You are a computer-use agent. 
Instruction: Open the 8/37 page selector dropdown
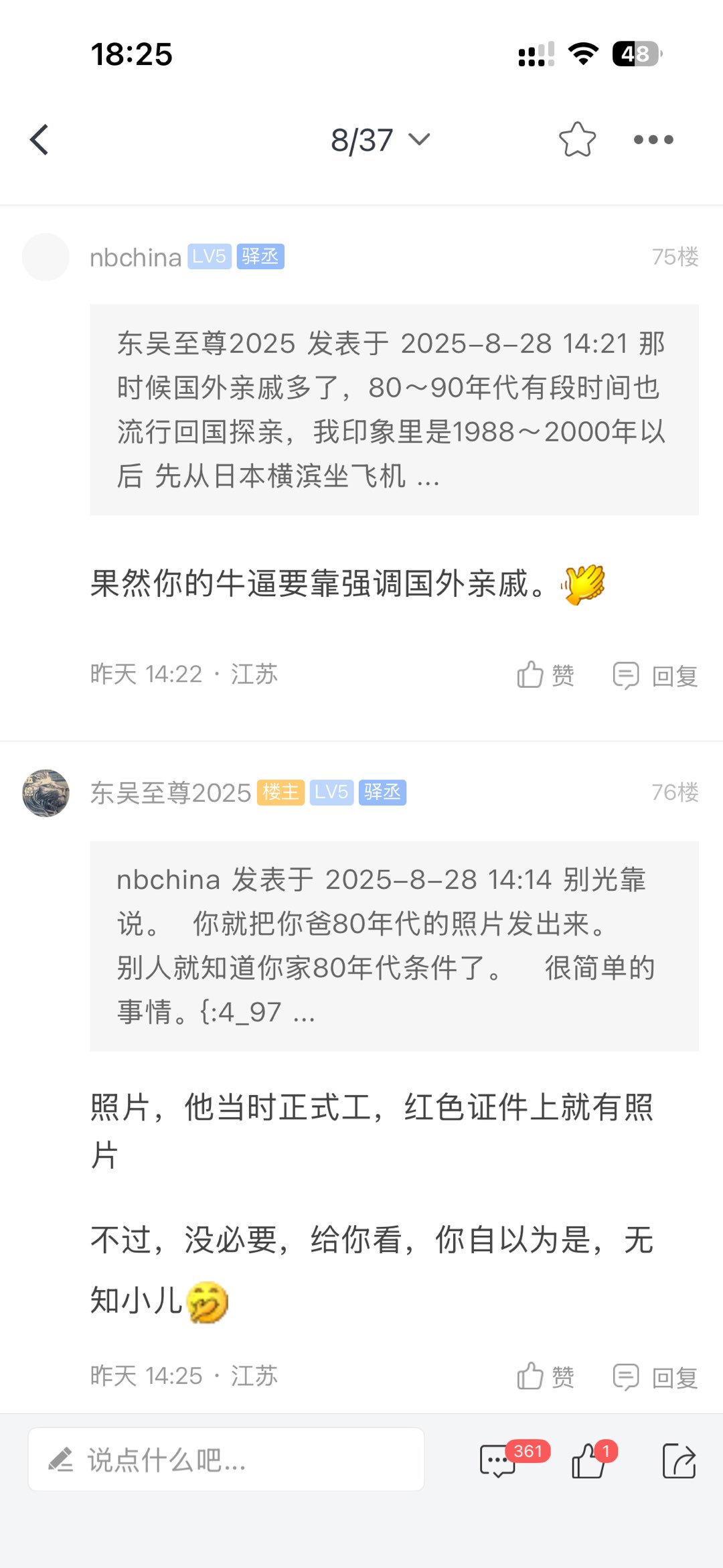(x=380, y=140)
